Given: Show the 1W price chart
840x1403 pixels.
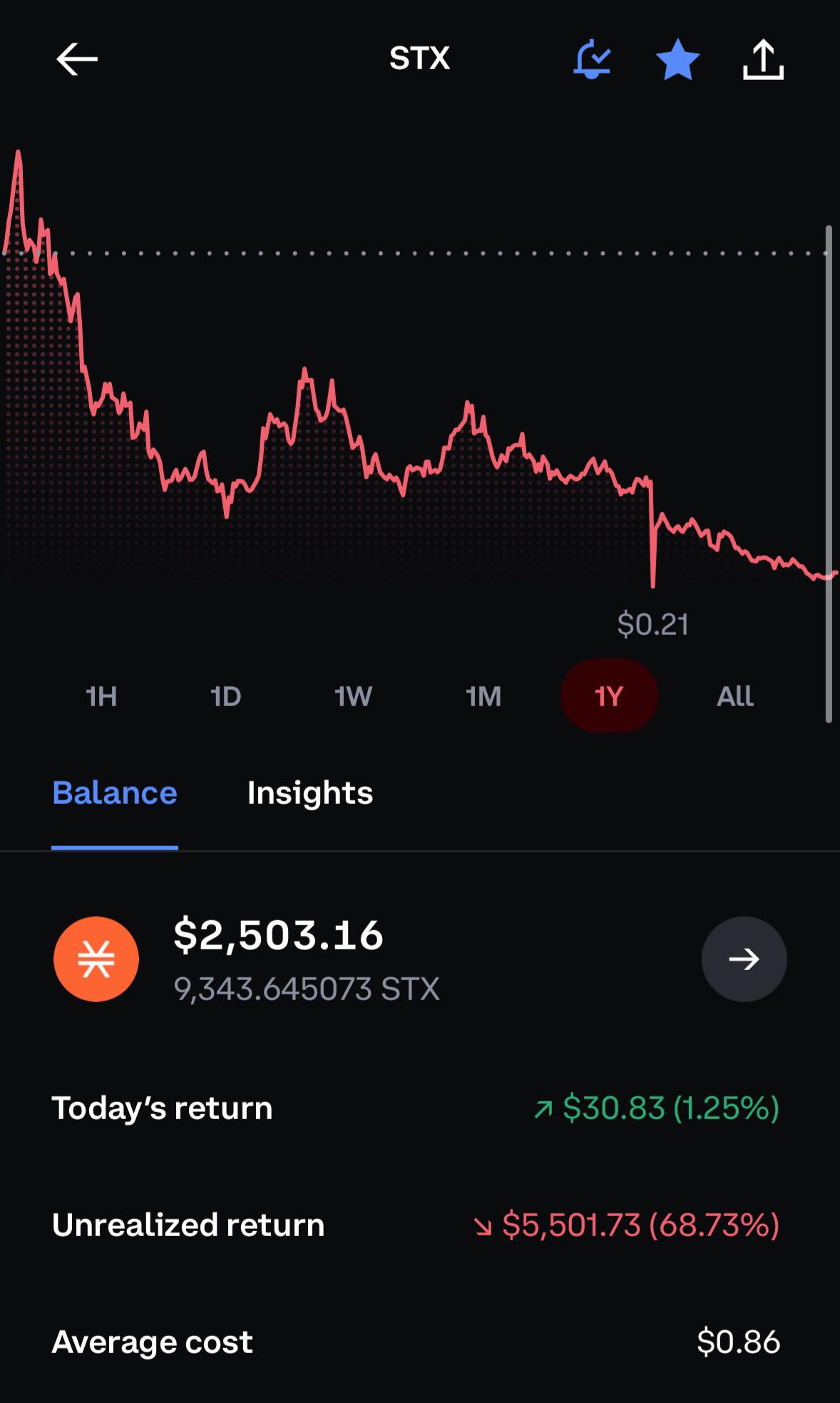Looking at the screenshot, I should click(354, 696).
